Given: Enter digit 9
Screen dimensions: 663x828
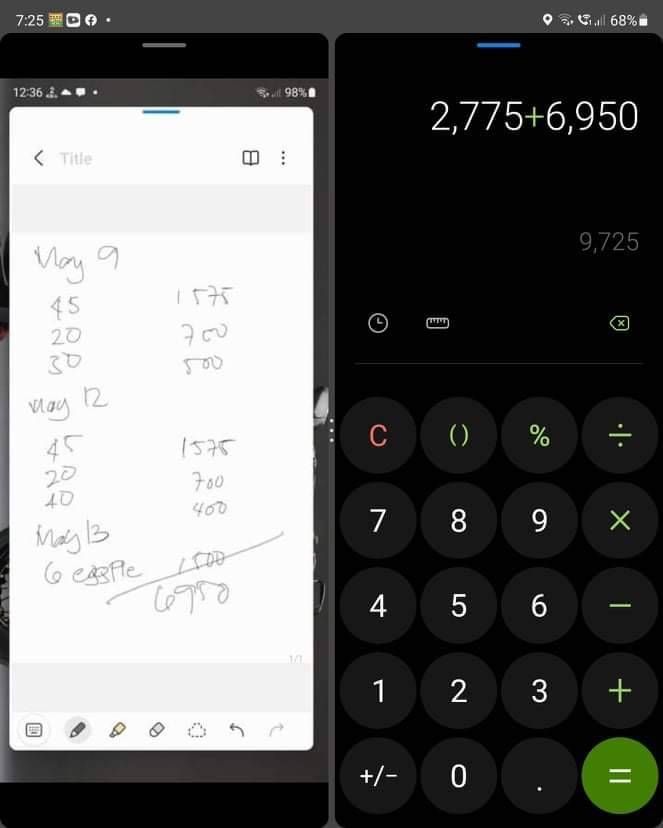Looking at the screenshot, I should [x=539, y=521].
